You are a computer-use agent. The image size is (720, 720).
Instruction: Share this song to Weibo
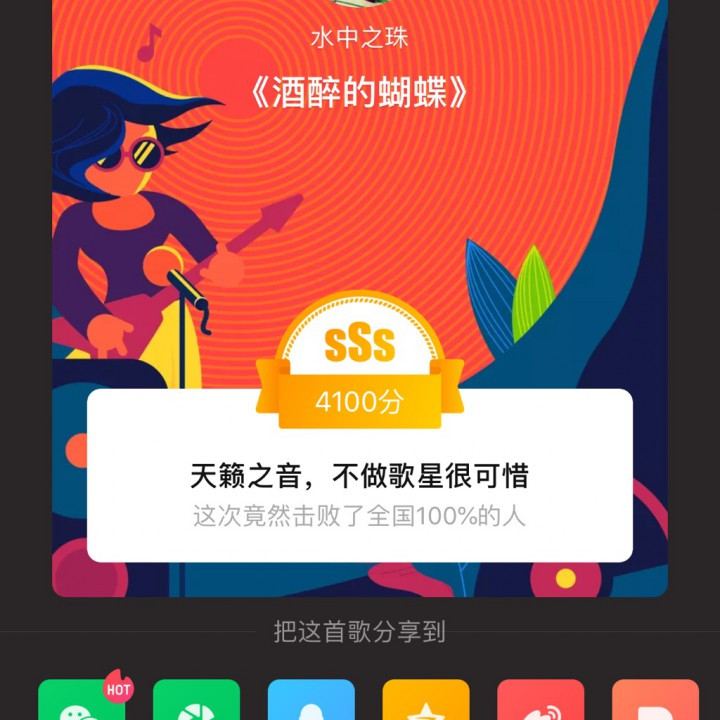[x=541, y=702]
